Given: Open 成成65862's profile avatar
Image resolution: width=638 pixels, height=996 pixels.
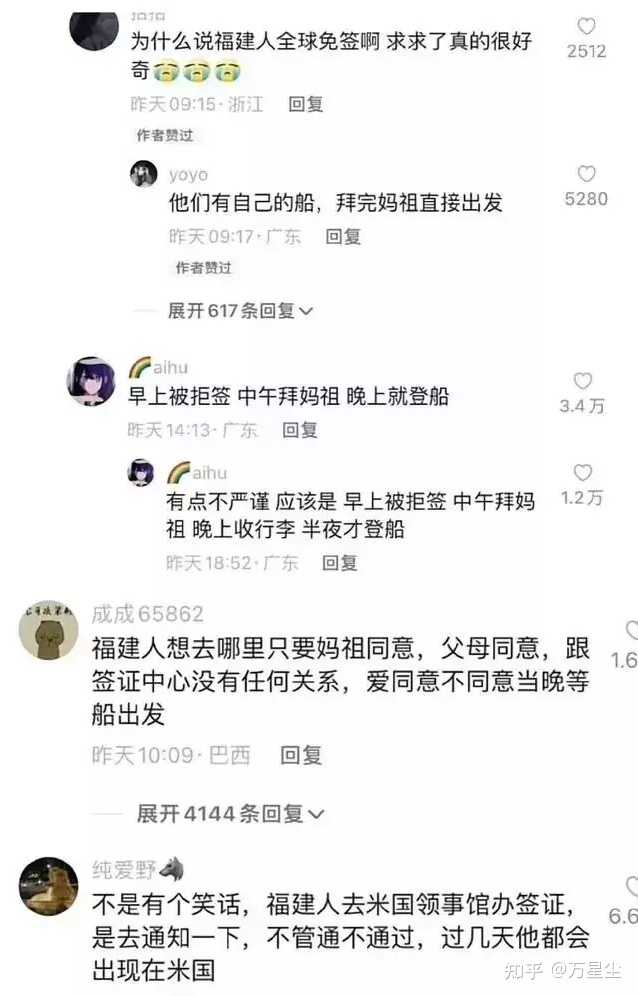Looking at the screenshot, I should [49, 630].
